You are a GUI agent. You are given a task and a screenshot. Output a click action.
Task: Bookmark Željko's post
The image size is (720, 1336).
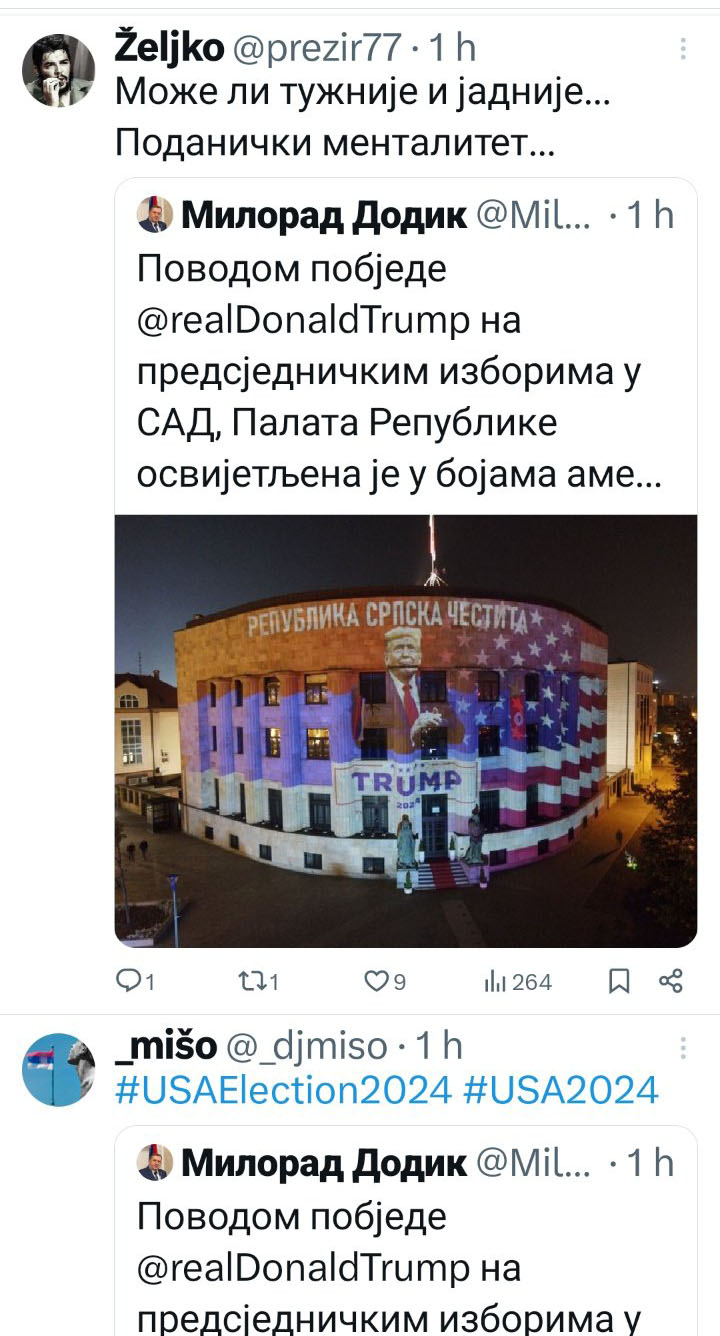point(620,982)
